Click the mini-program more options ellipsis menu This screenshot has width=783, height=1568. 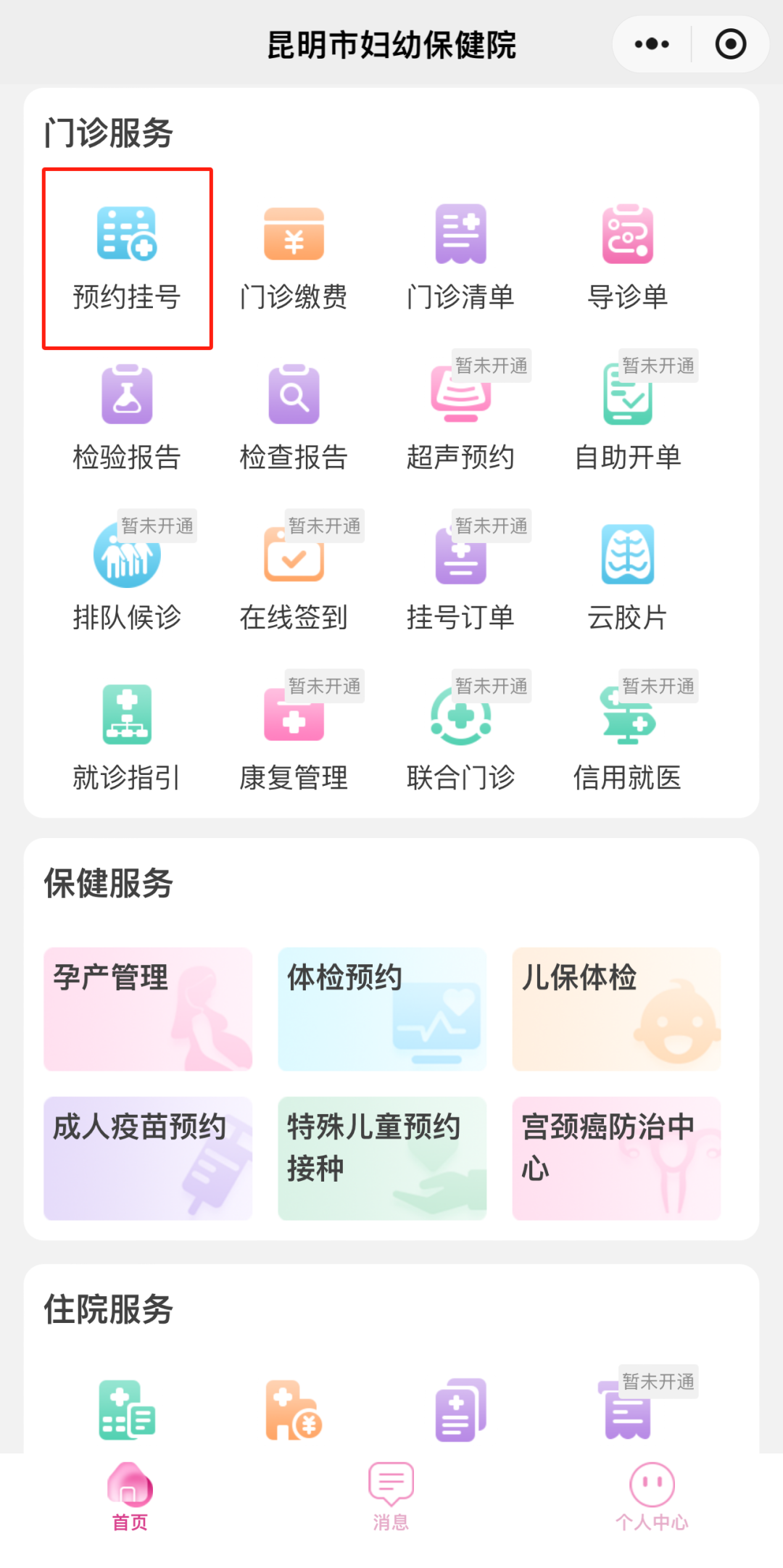[x=650, y=43]
